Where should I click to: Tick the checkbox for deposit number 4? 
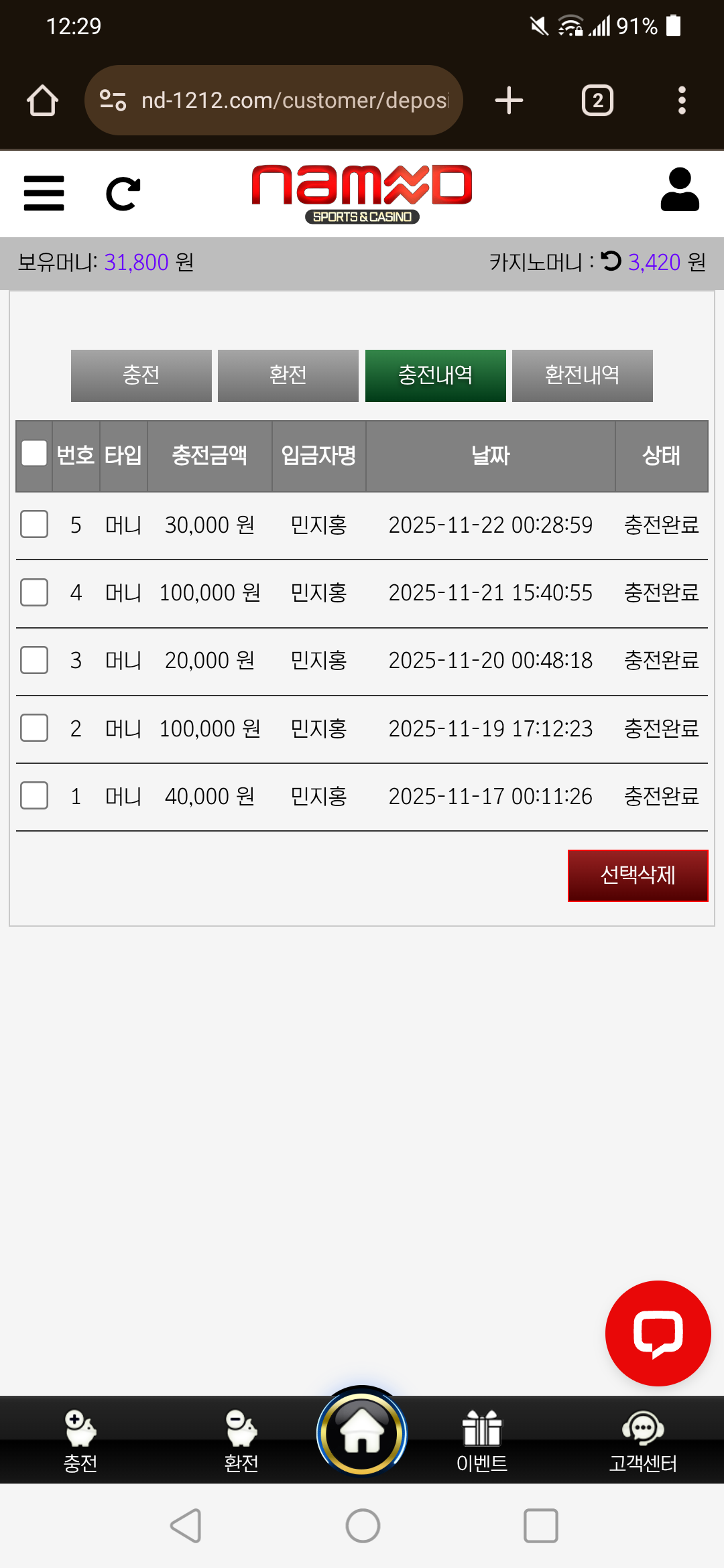pyautogui.click(x=34, y=592)
